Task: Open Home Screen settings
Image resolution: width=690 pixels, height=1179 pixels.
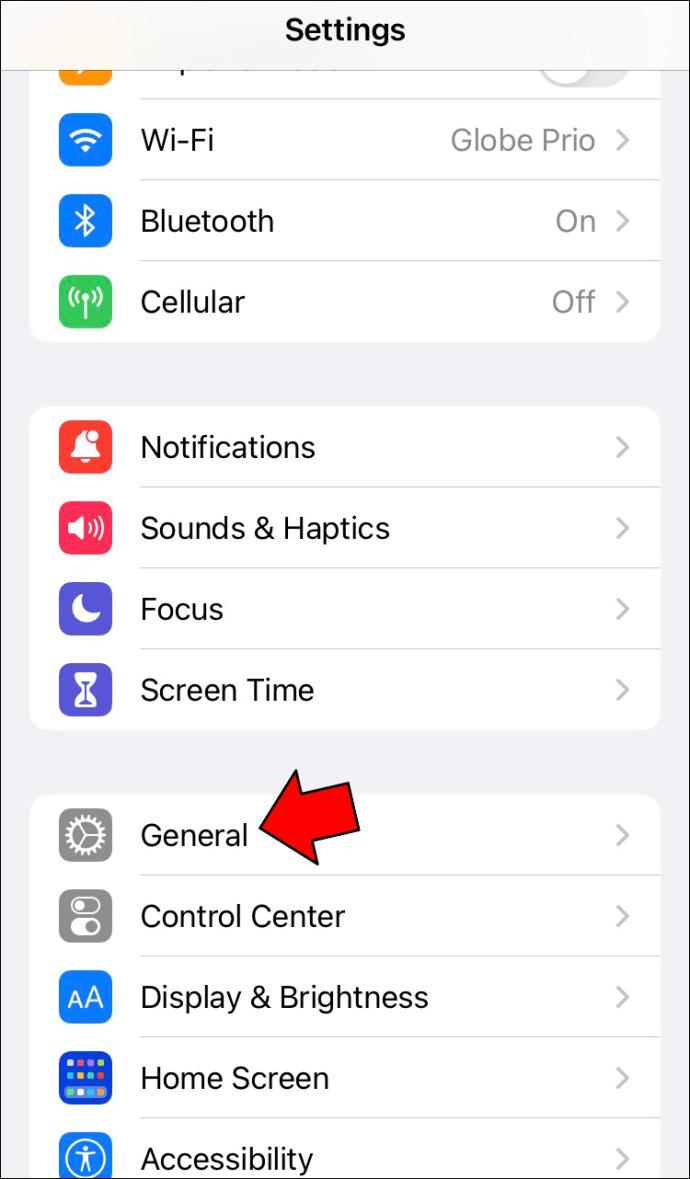Action: (344, 1078)
